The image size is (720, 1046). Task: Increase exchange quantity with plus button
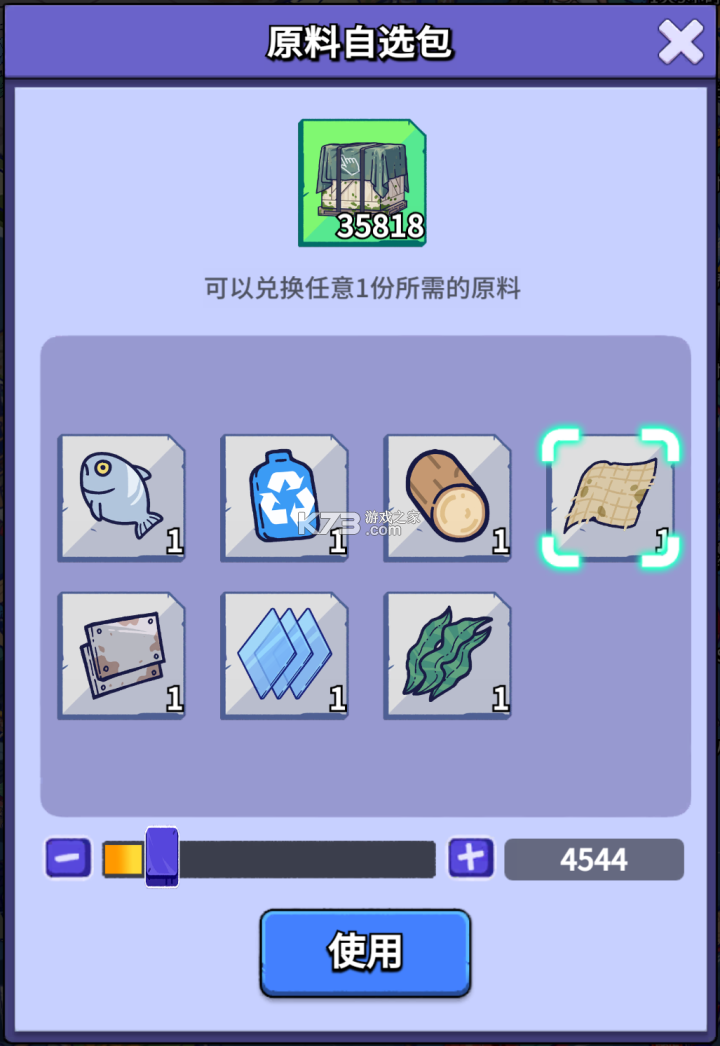click(470, 858)
